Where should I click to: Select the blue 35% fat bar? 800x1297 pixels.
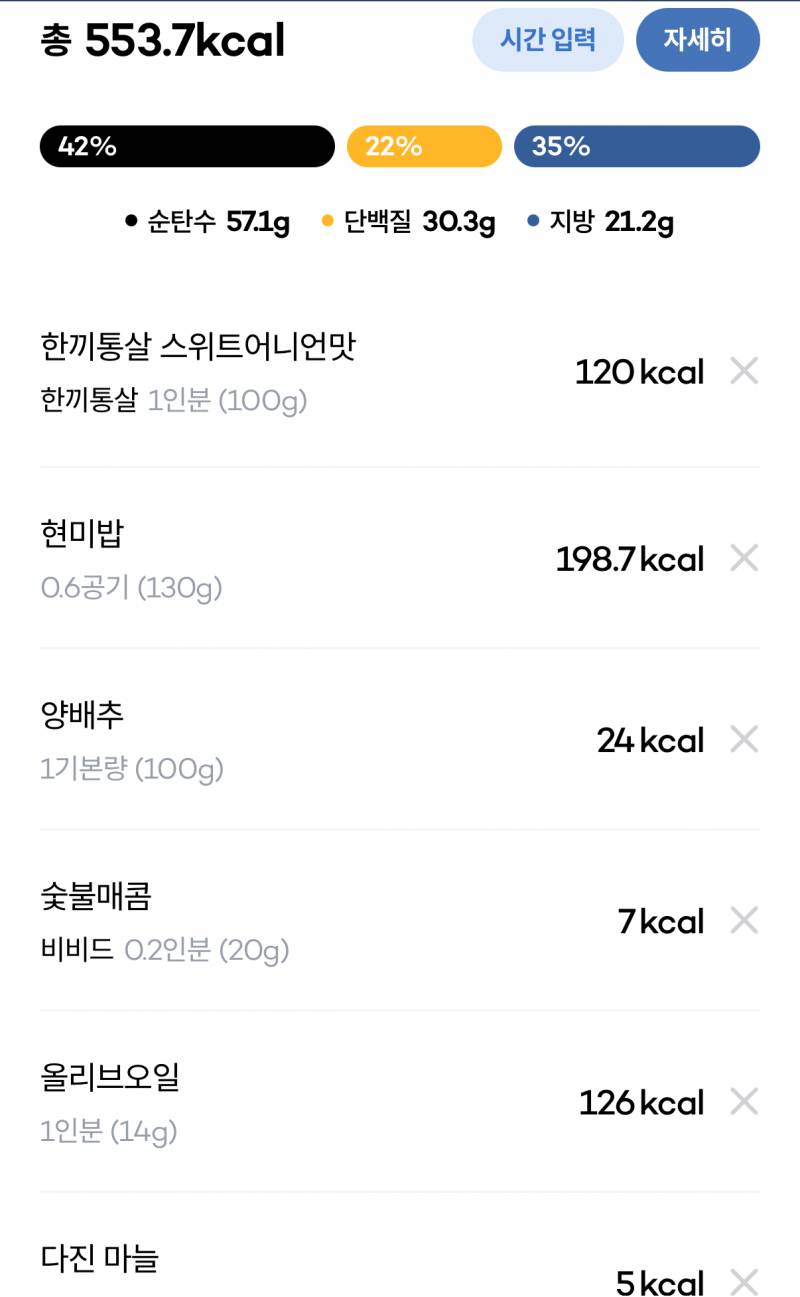(x=635, y=145)
